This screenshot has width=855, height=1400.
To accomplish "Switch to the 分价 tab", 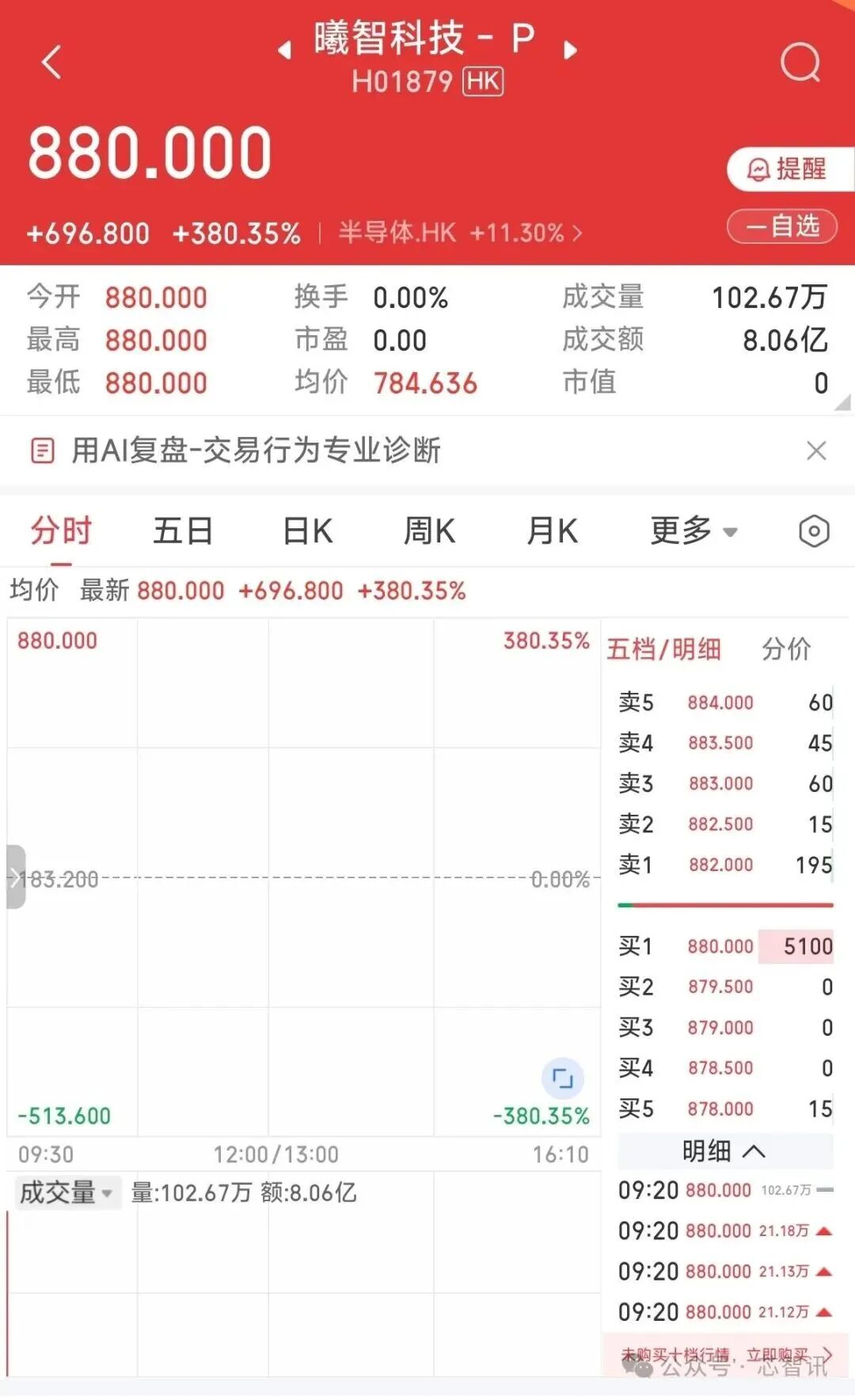I will coord(786,649).
